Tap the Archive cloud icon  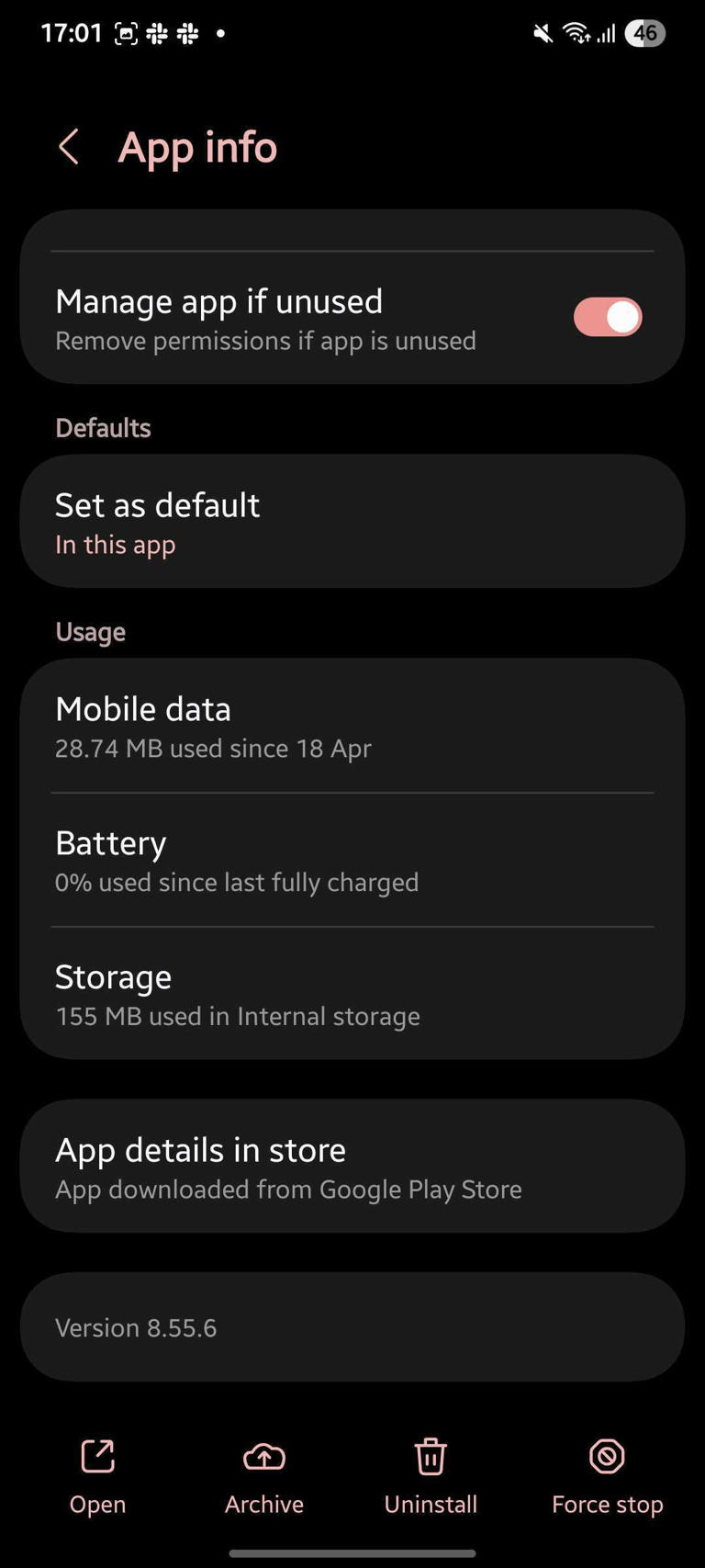[263, 1457]
